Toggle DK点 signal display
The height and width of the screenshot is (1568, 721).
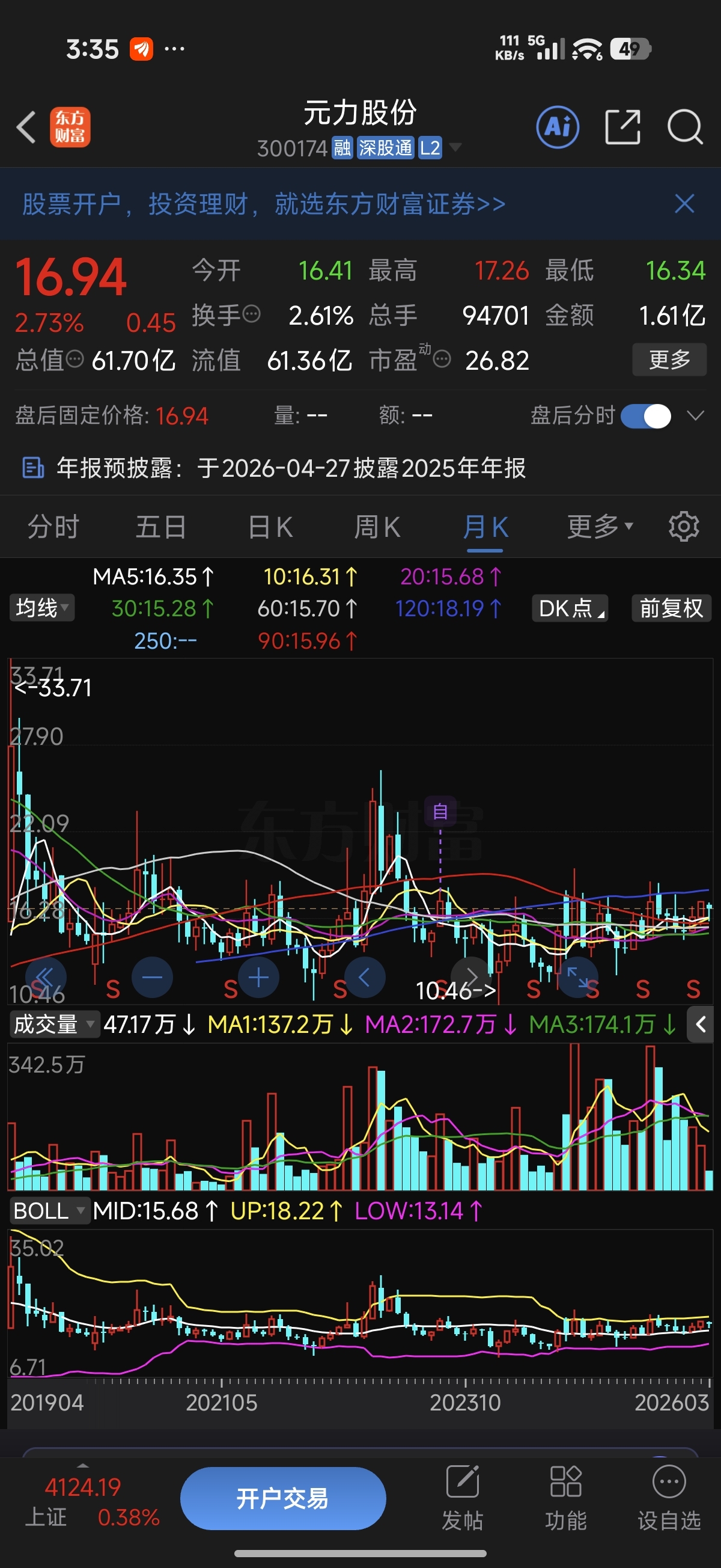[570, 608]
